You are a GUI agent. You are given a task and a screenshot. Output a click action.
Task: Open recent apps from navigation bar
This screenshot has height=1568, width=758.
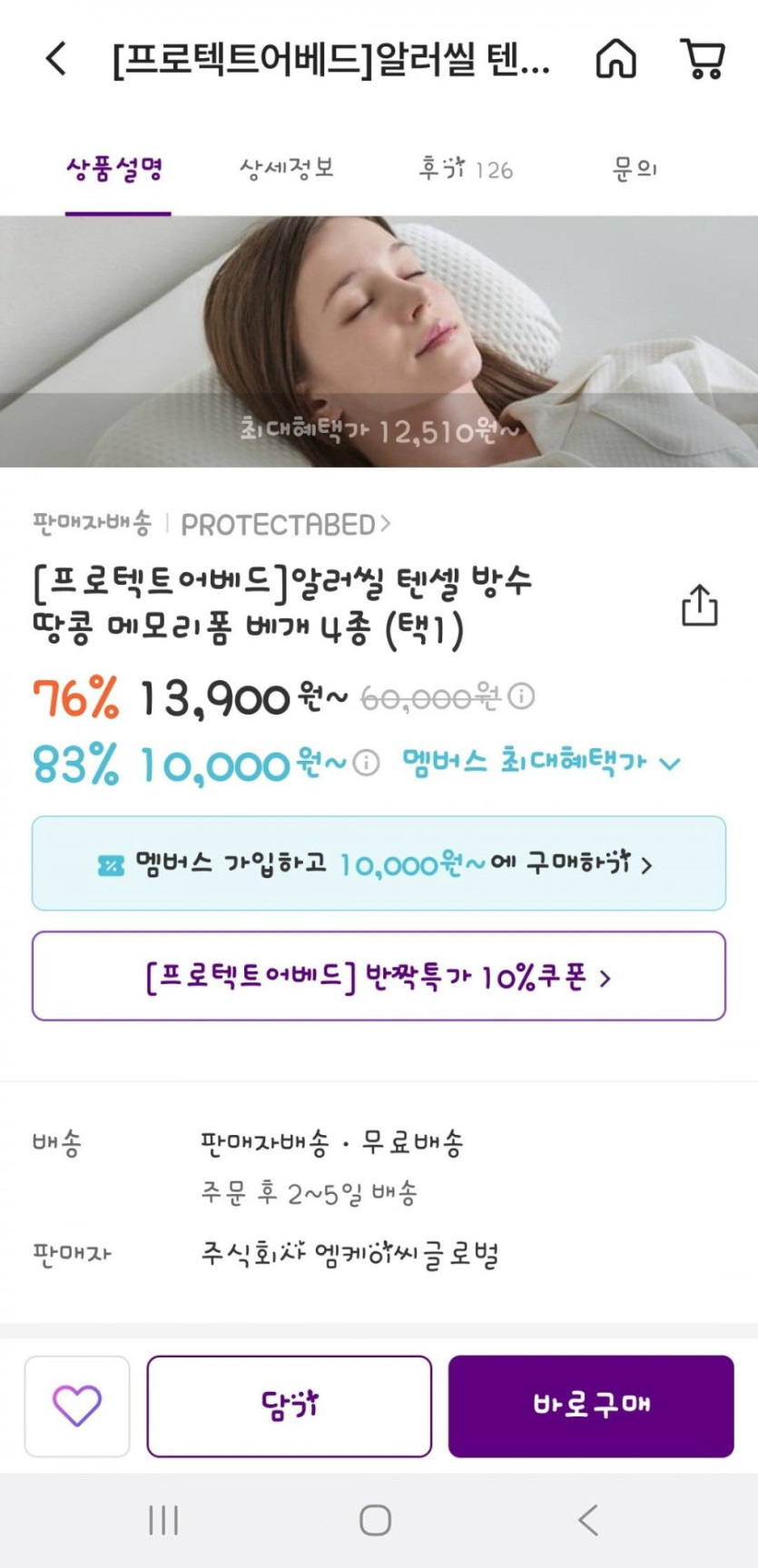click(x=163, y=1520)
